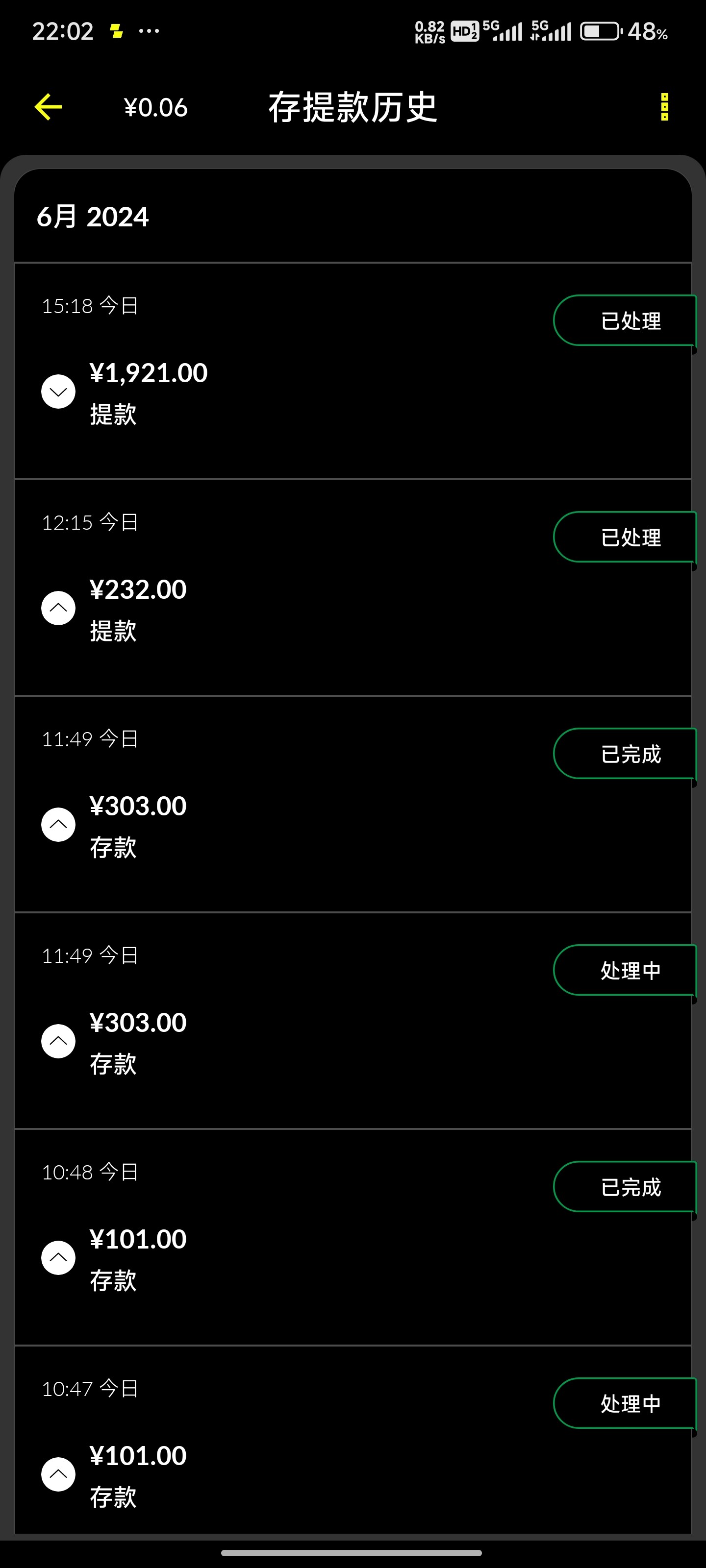The image size is (706, 1568).
Task: Expand the completed ¥303.00 deposit at 11:49
Action: pos(58,825)
